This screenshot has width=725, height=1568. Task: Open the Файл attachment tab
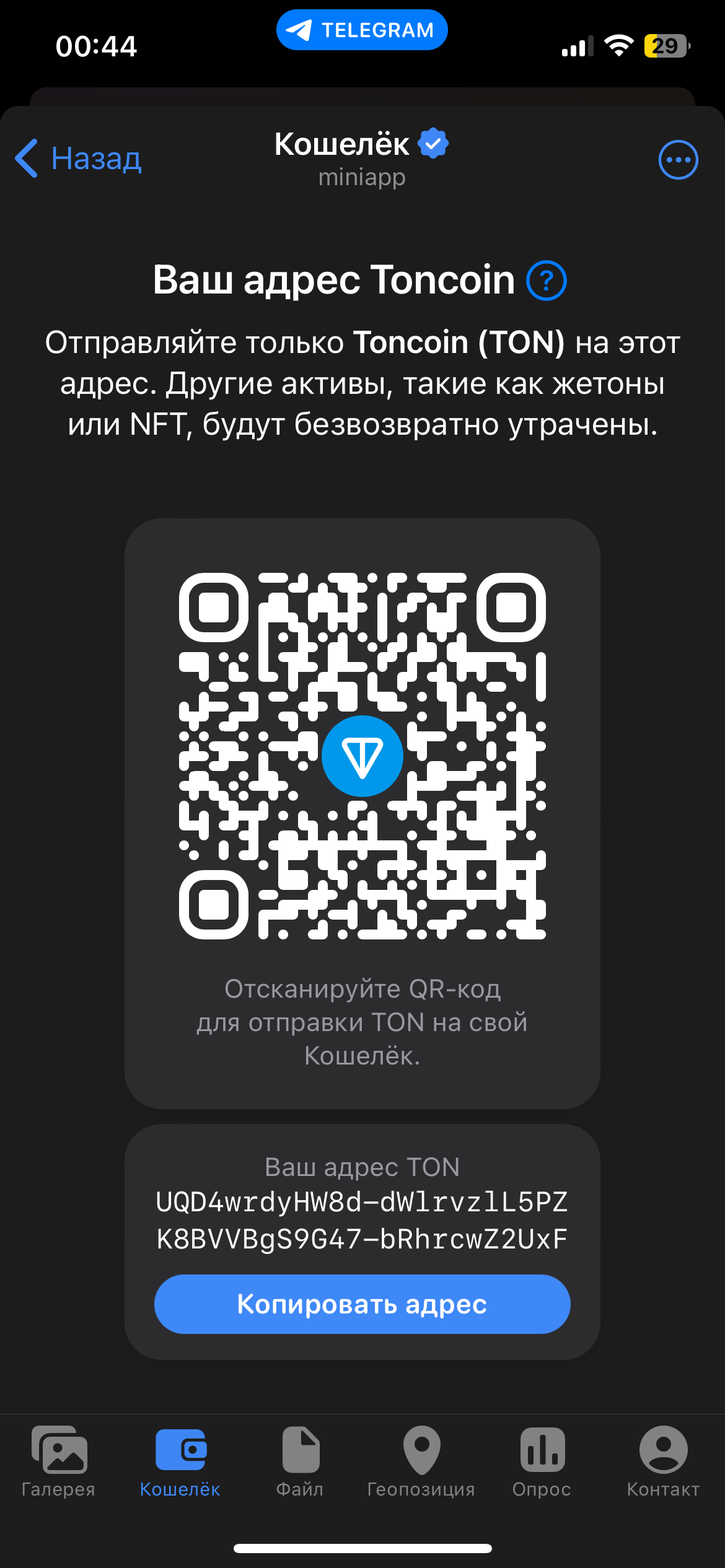301,1461
